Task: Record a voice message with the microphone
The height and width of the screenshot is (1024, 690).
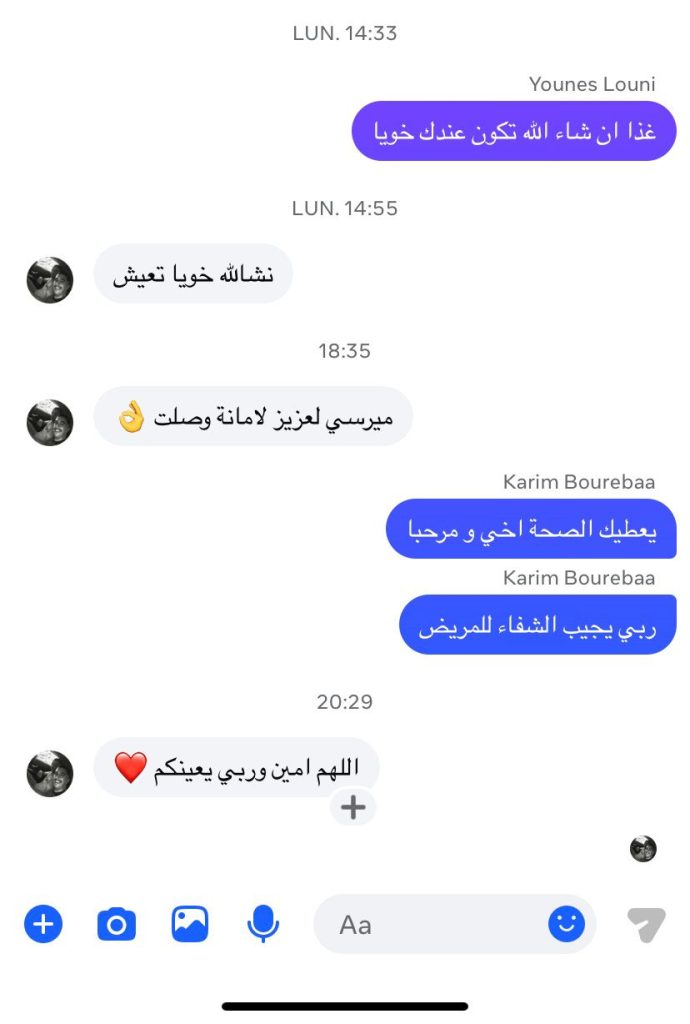Action: click(x=263, y=924)
